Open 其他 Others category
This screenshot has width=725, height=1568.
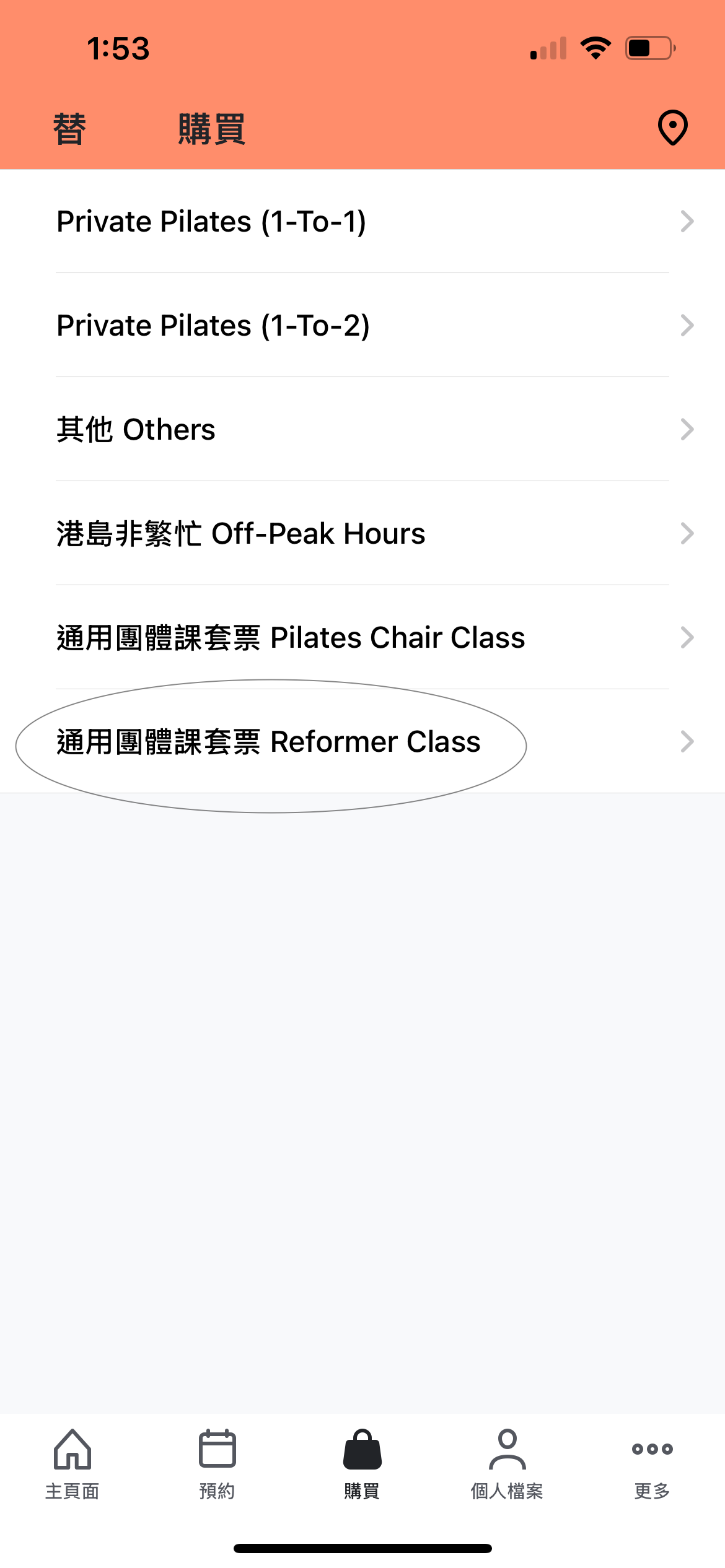tap(362, 430)
